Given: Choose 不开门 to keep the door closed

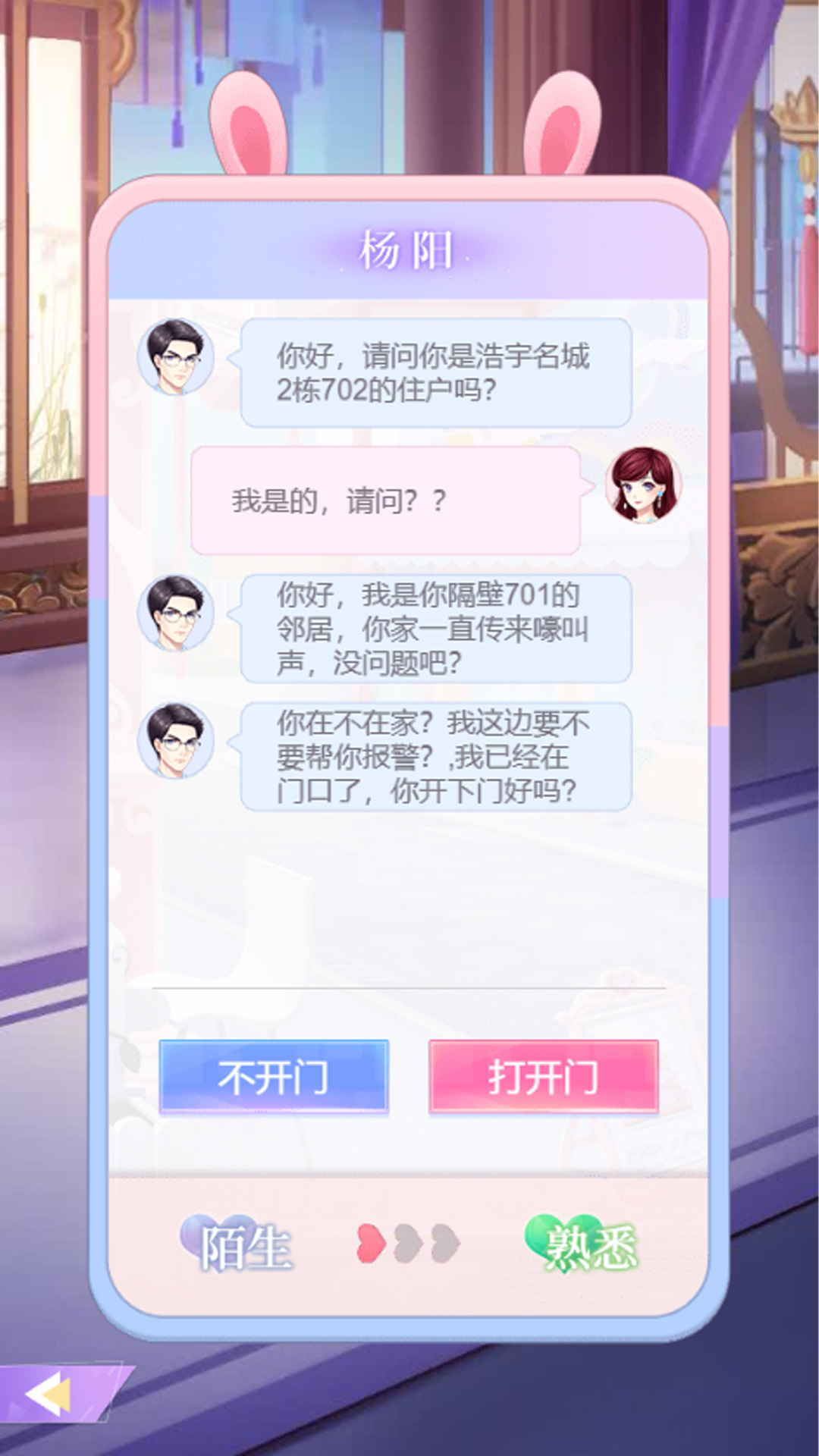Looking at the screenshot, I should (274, 1077).
